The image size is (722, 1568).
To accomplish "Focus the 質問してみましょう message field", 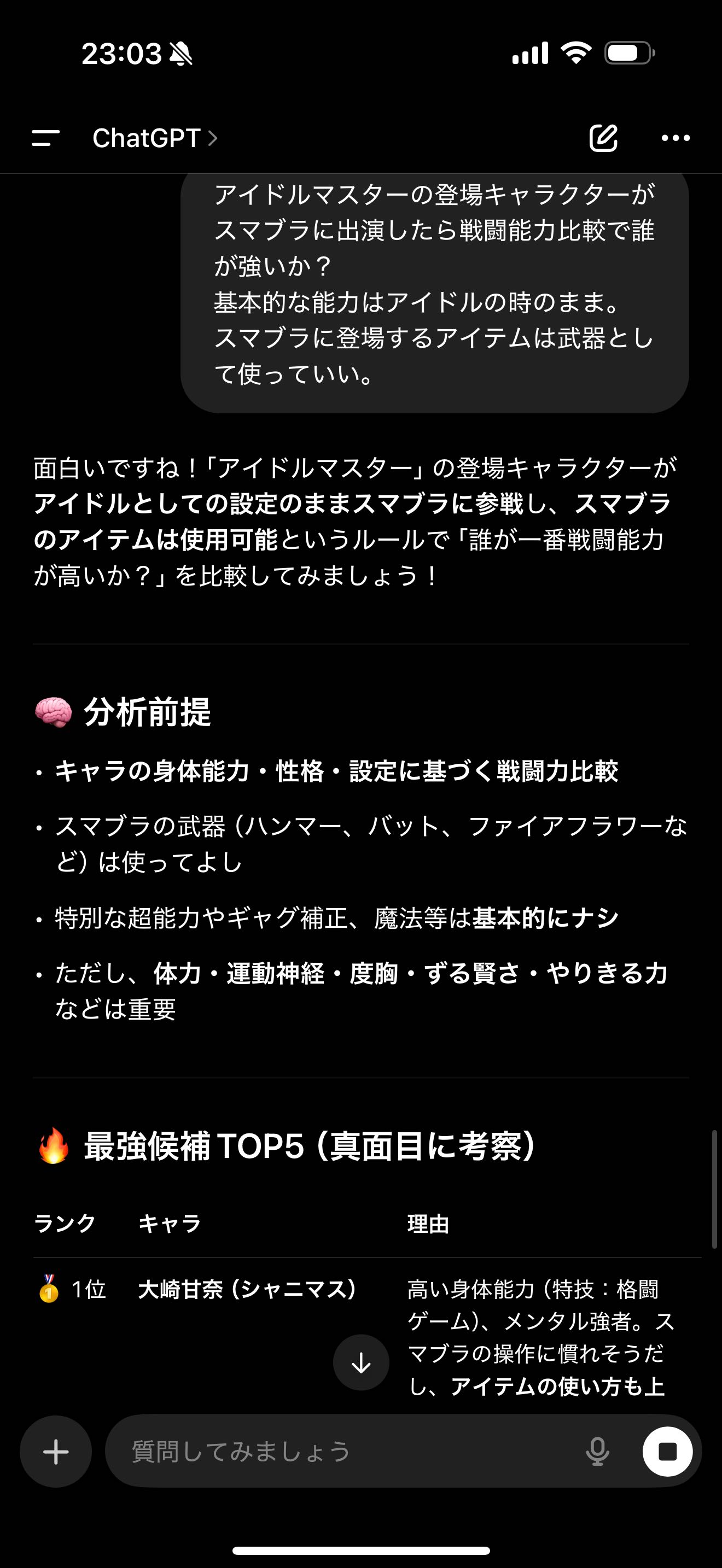I will (341, 1451).
